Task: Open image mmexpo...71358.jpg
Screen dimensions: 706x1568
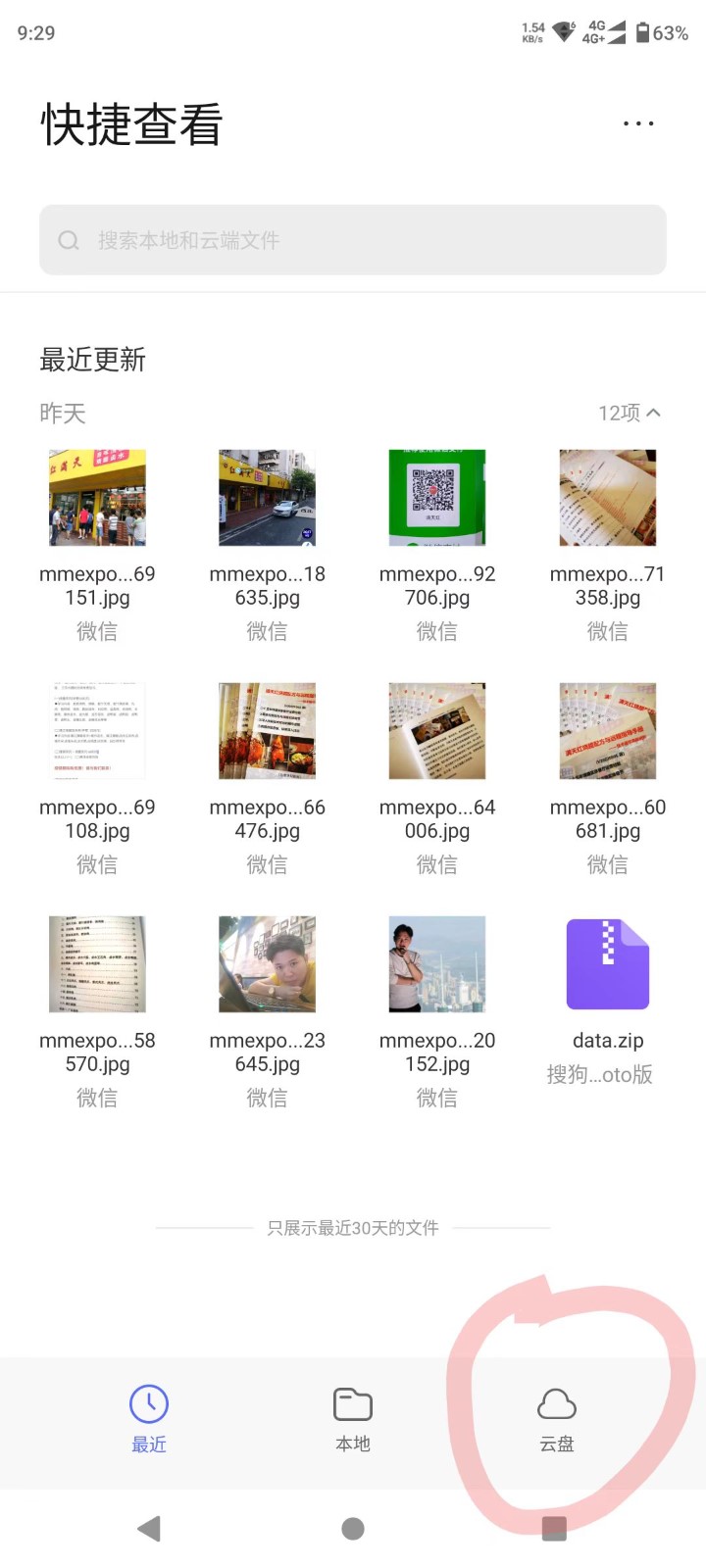Action: point(607,498)
